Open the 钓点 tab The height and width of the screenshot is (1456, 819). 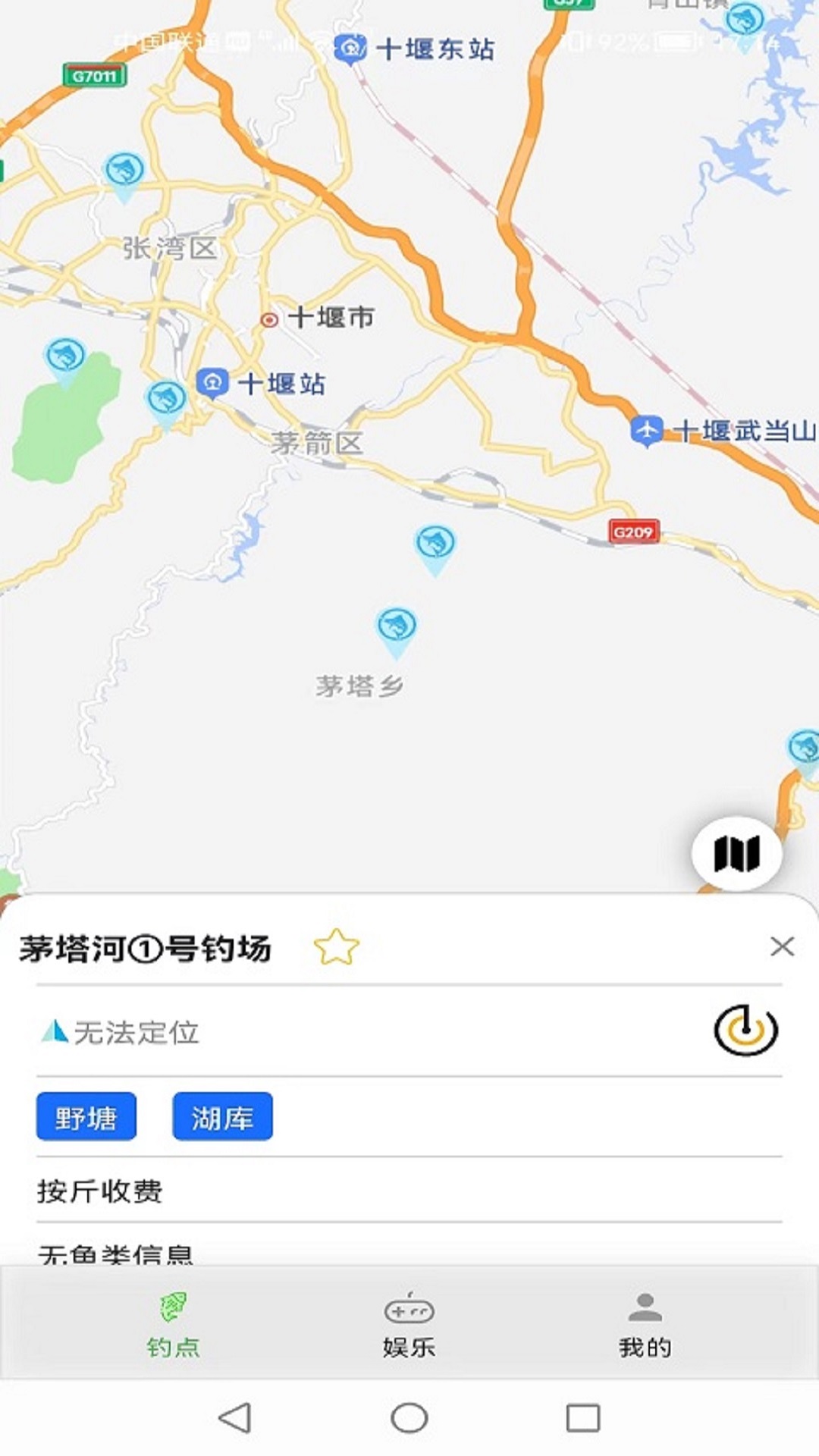pyautogui.click(x=173, y=1325)
